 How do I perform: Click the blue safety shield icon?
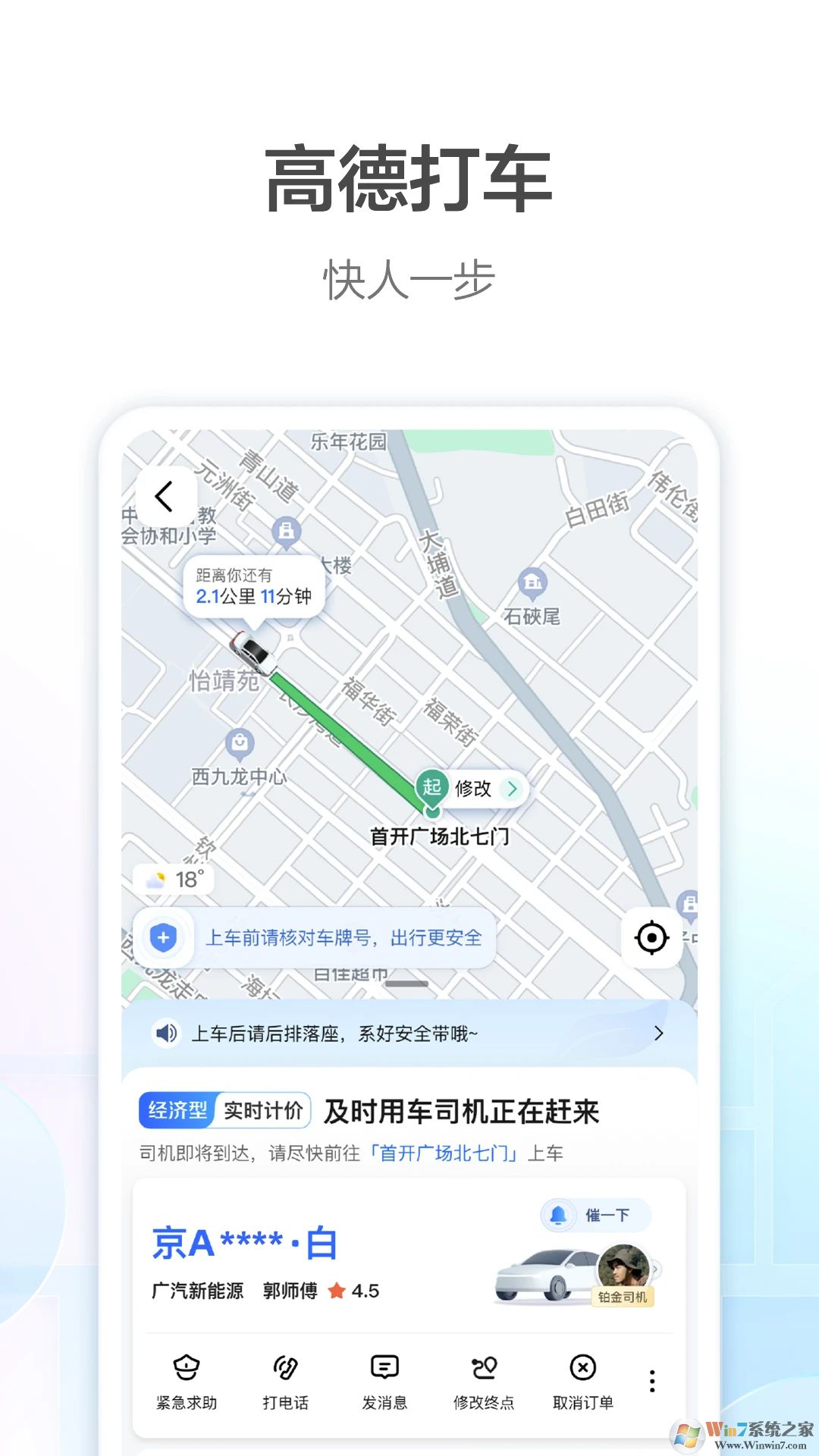[x=164, y=937]
